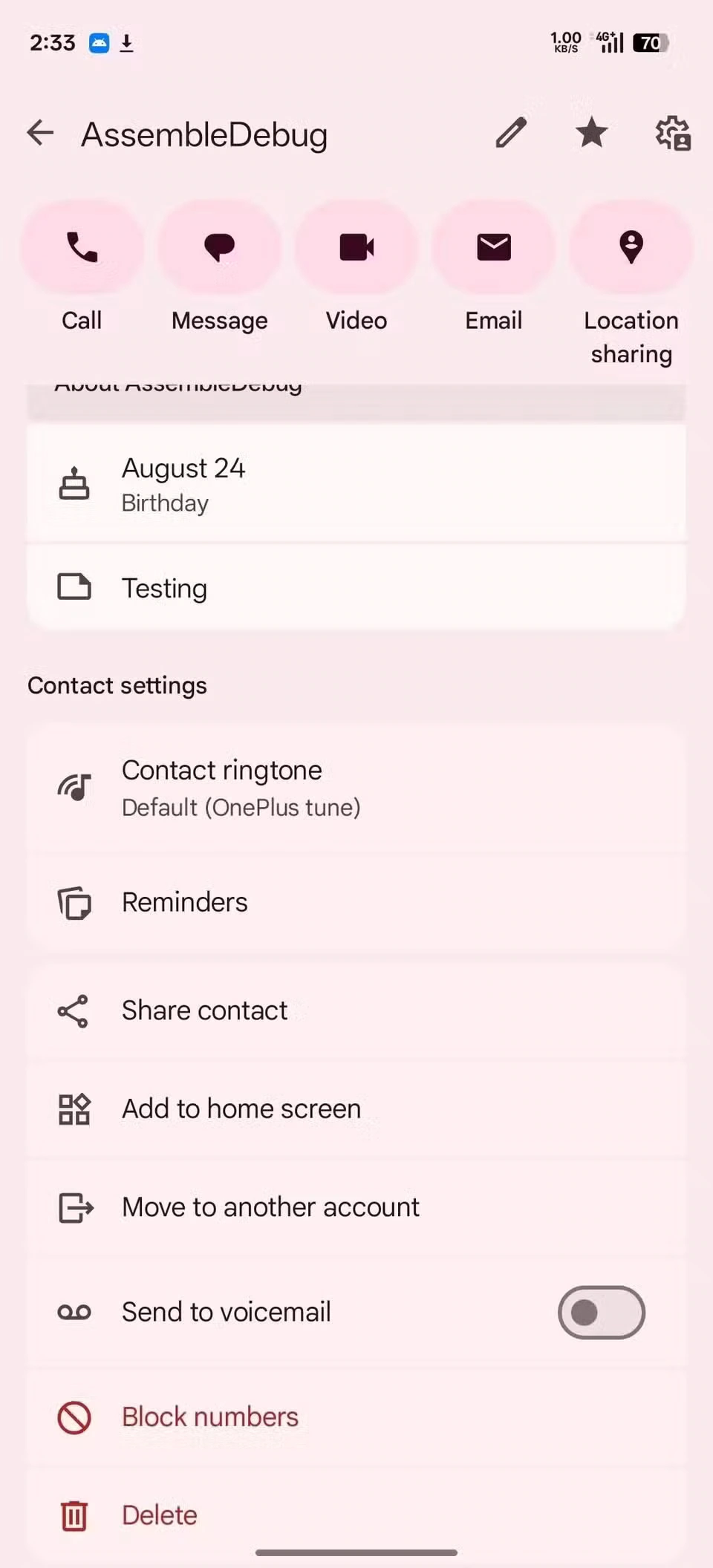The height and width of the screenshot is (1568, 713).
Task: Go back using the back arrow
Action: coord(40,133)
